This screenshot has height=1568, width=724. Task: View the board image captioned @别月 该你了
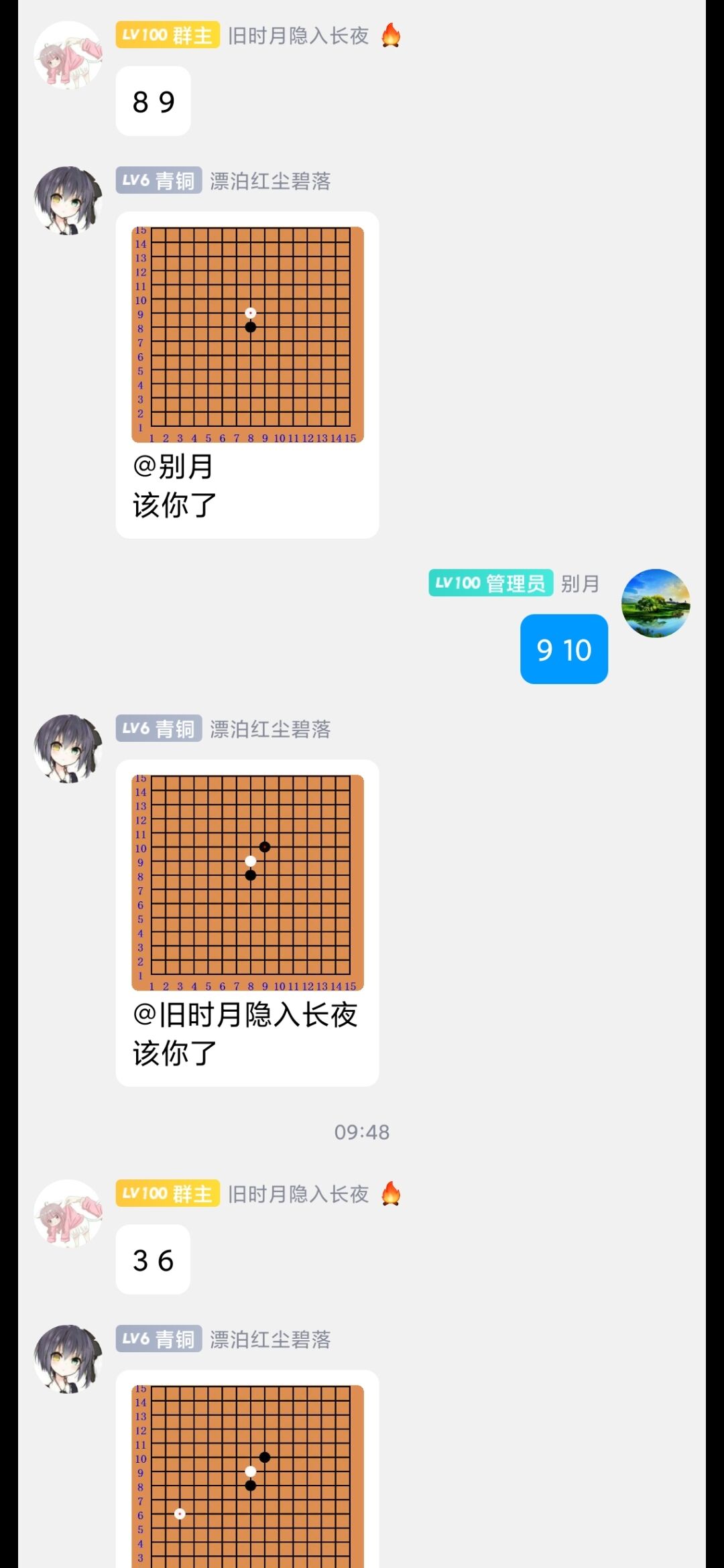247,334
